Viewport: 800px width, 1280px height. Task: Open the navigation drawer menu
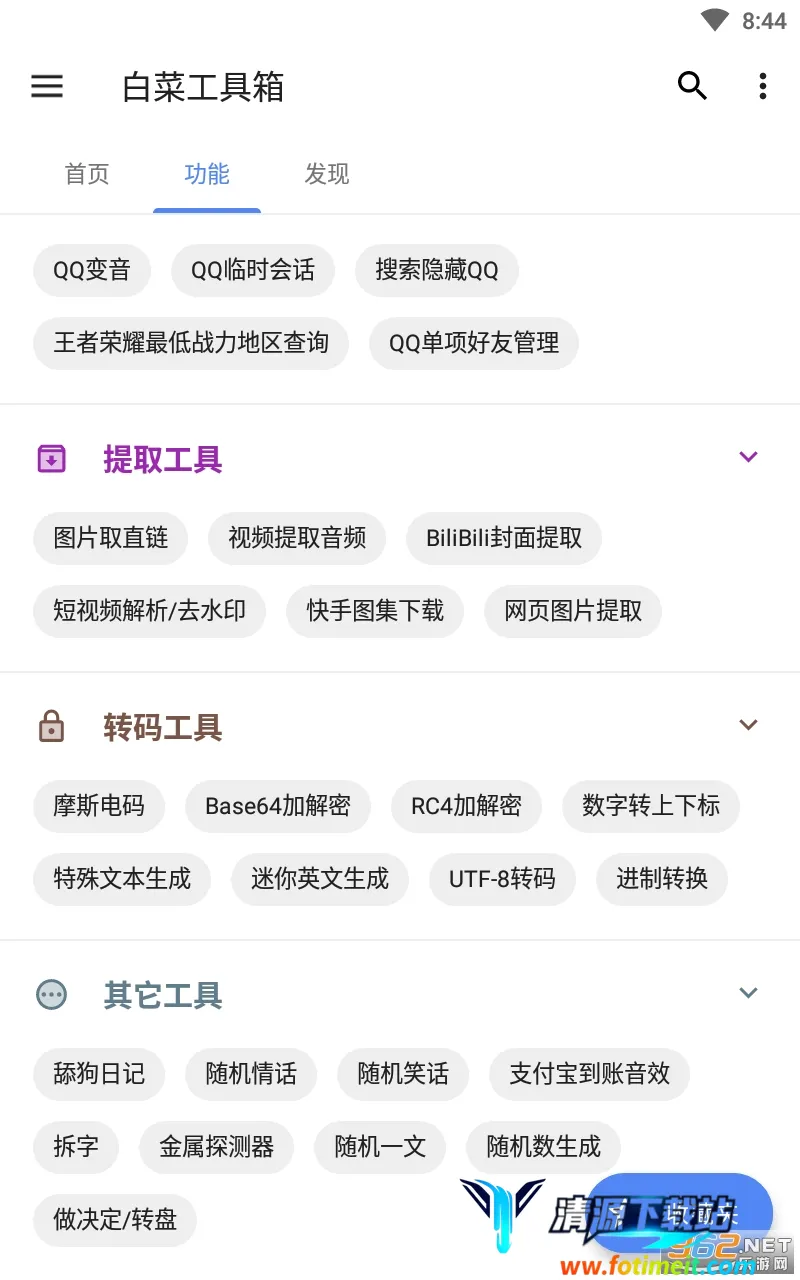click(x=47, y=87)
